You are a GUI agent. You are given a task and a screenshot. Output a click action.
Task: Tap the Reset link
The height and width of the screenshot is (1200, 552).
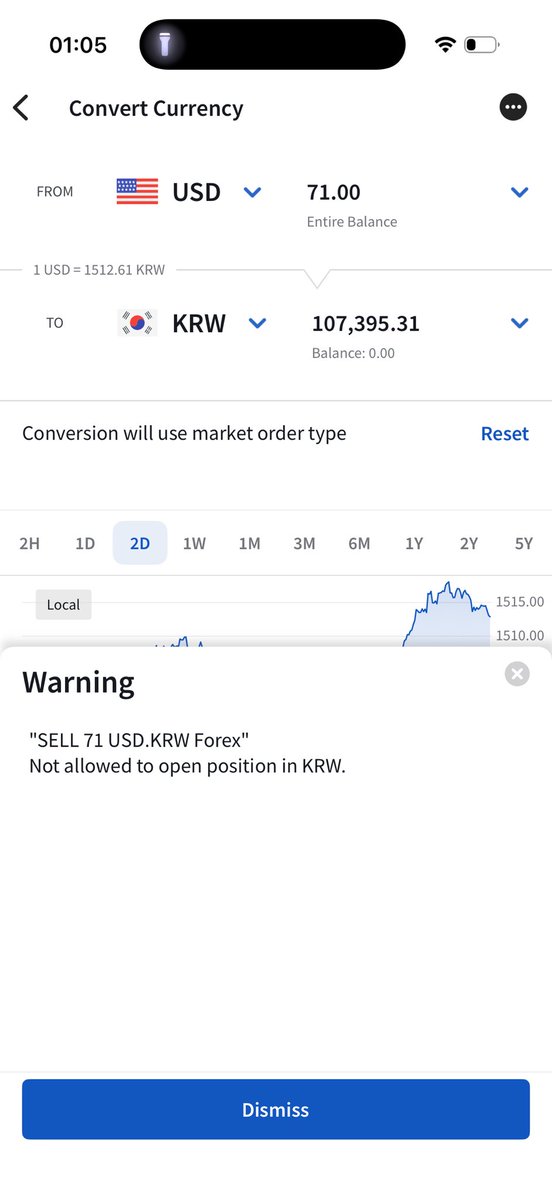tap(505, 433)
